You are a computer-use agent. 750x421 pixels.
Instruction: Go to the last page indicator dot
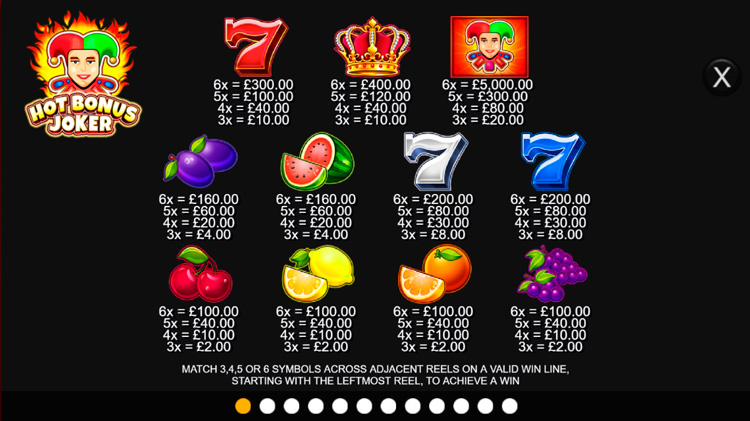coord(509,406)
